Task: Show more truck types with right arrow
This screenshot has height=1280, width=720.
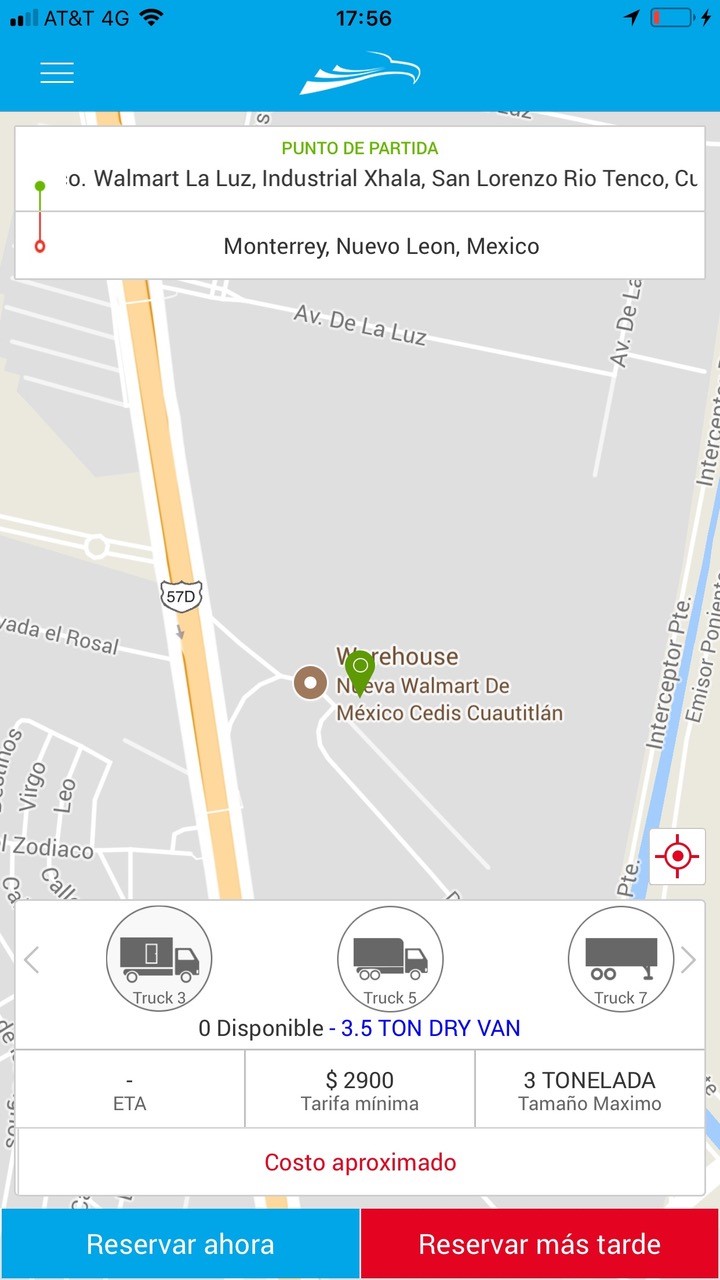Action: tap(688, 961)
